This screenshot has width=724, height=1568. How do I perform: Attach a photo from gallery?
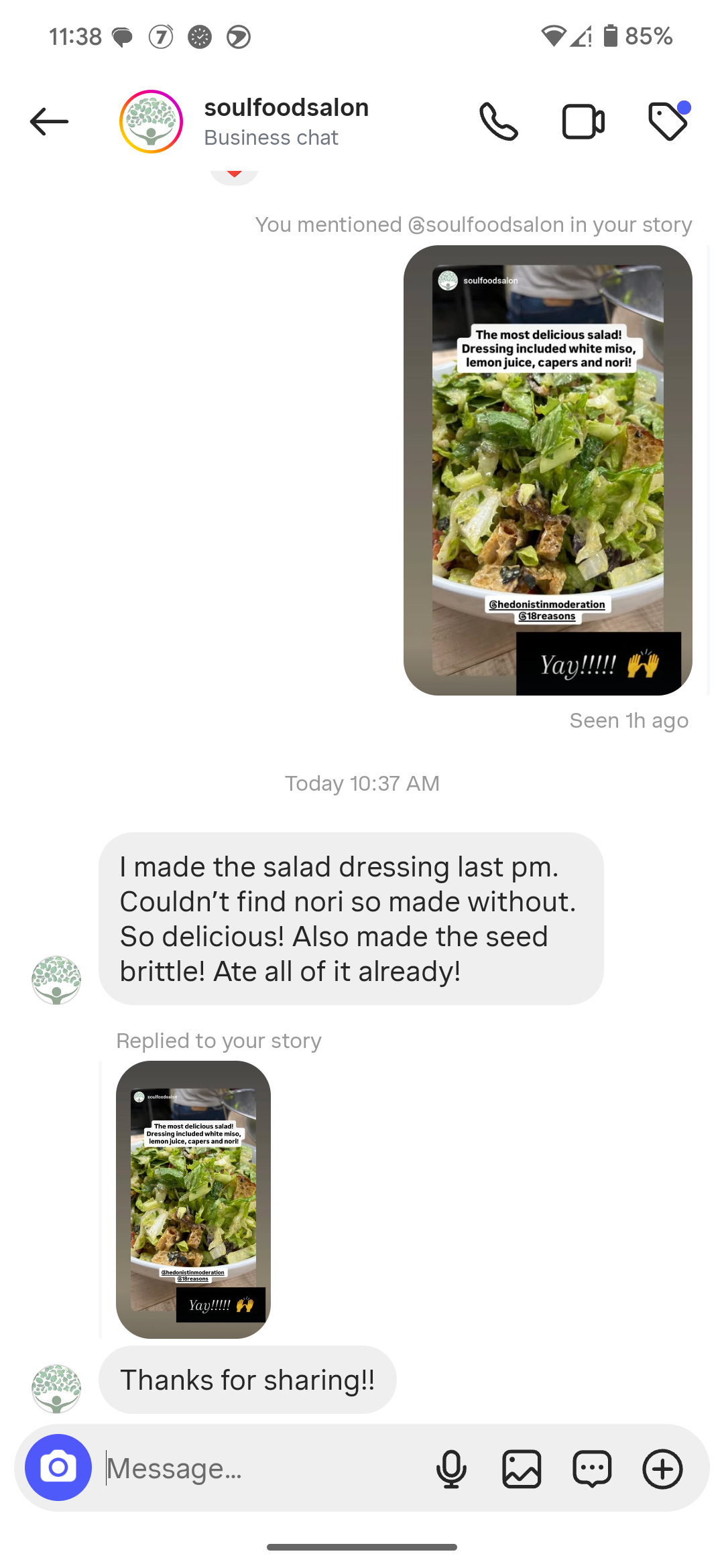(522, 1469)
